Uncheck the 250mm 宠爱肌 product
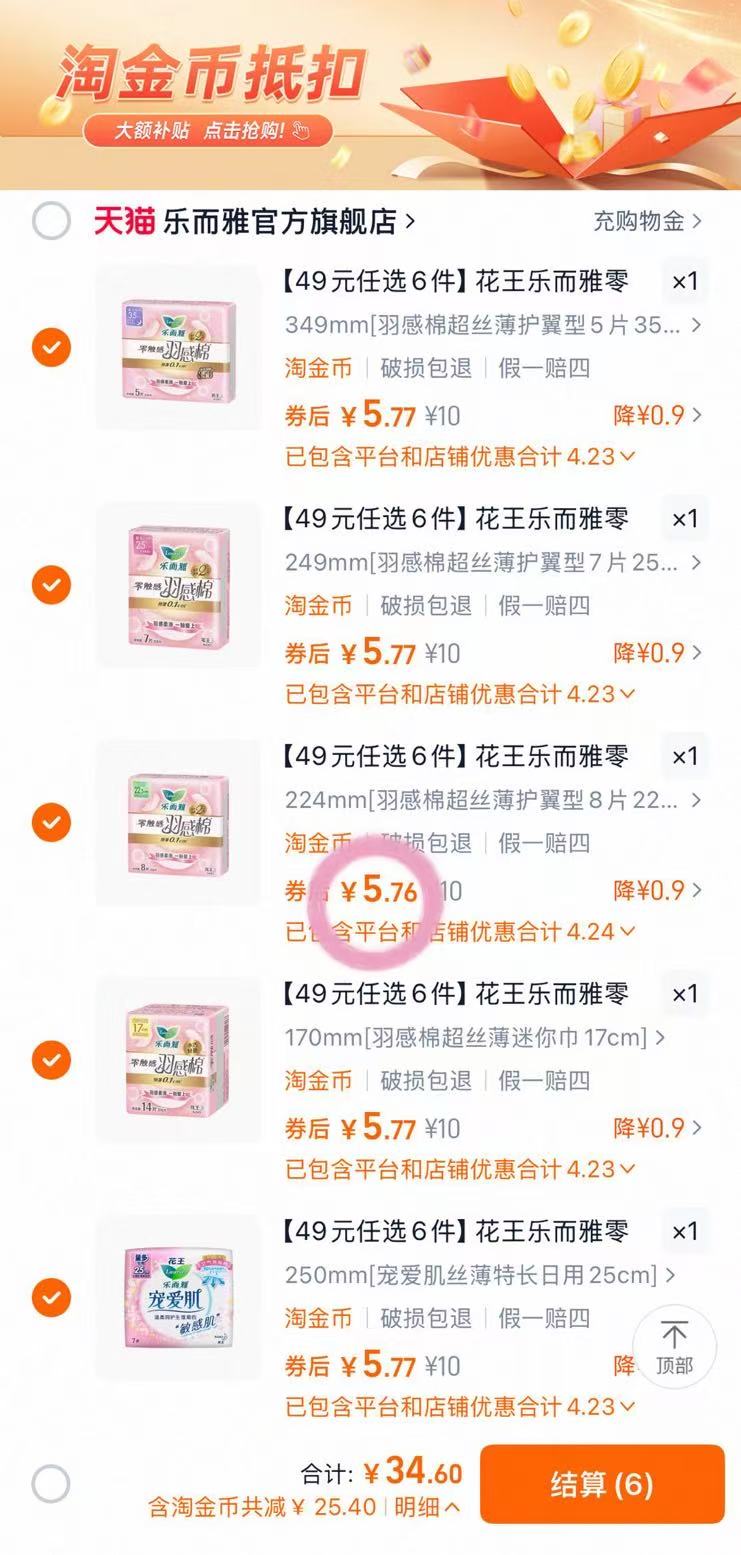Image resolution: width=741 pixels, height=1555 pixels. click(51, 1299)
